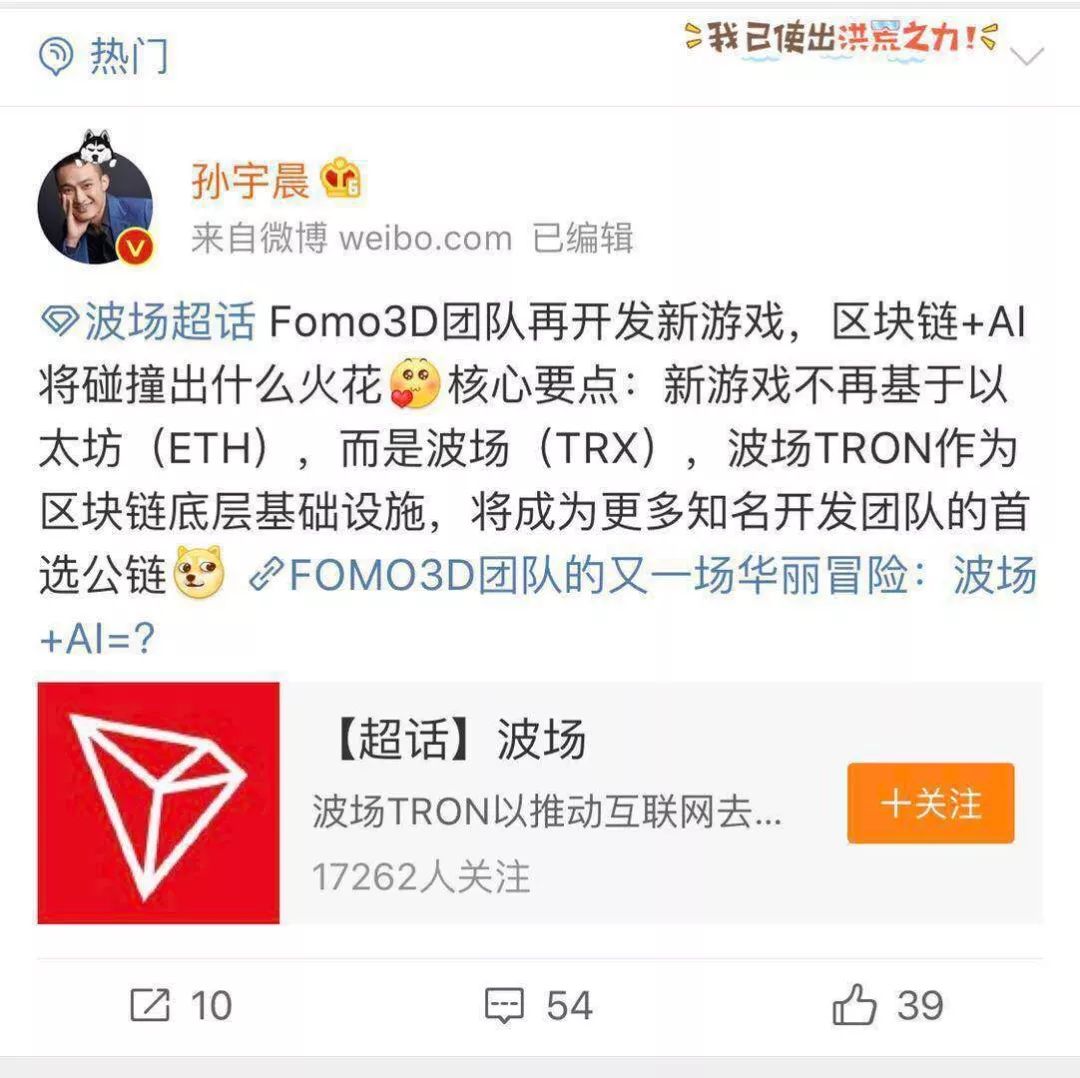This screenshot has height=1078, width=1080.
Task: Expand the post options chevron
Action: pyautogui.click(x=1027, y=56)
